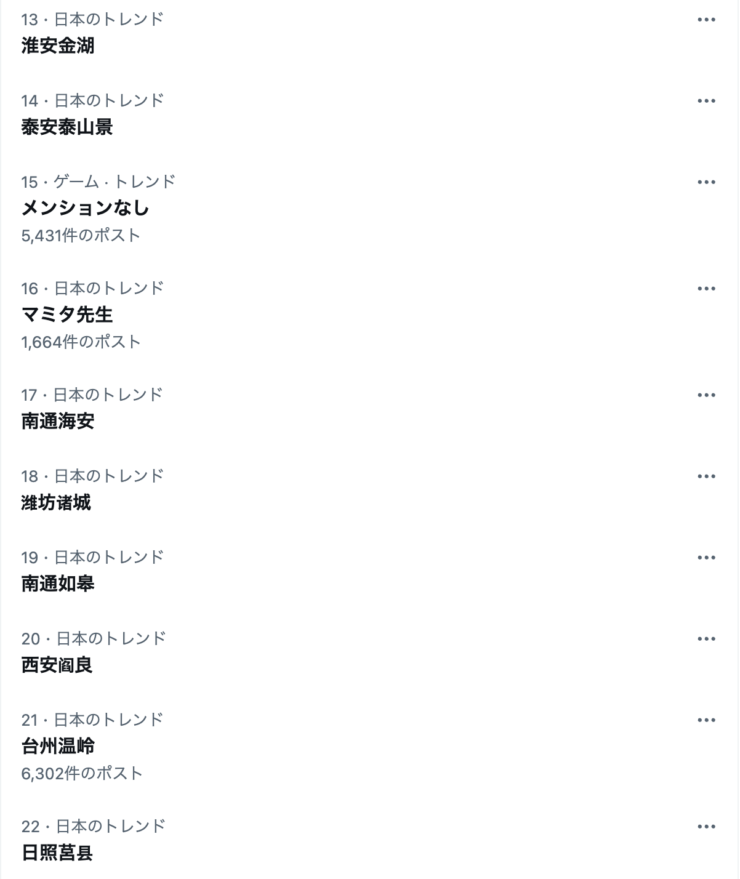This screenshot has height=879, width=740.
Task: Open more options for 西安阎良
Action: tap(706, 639)
